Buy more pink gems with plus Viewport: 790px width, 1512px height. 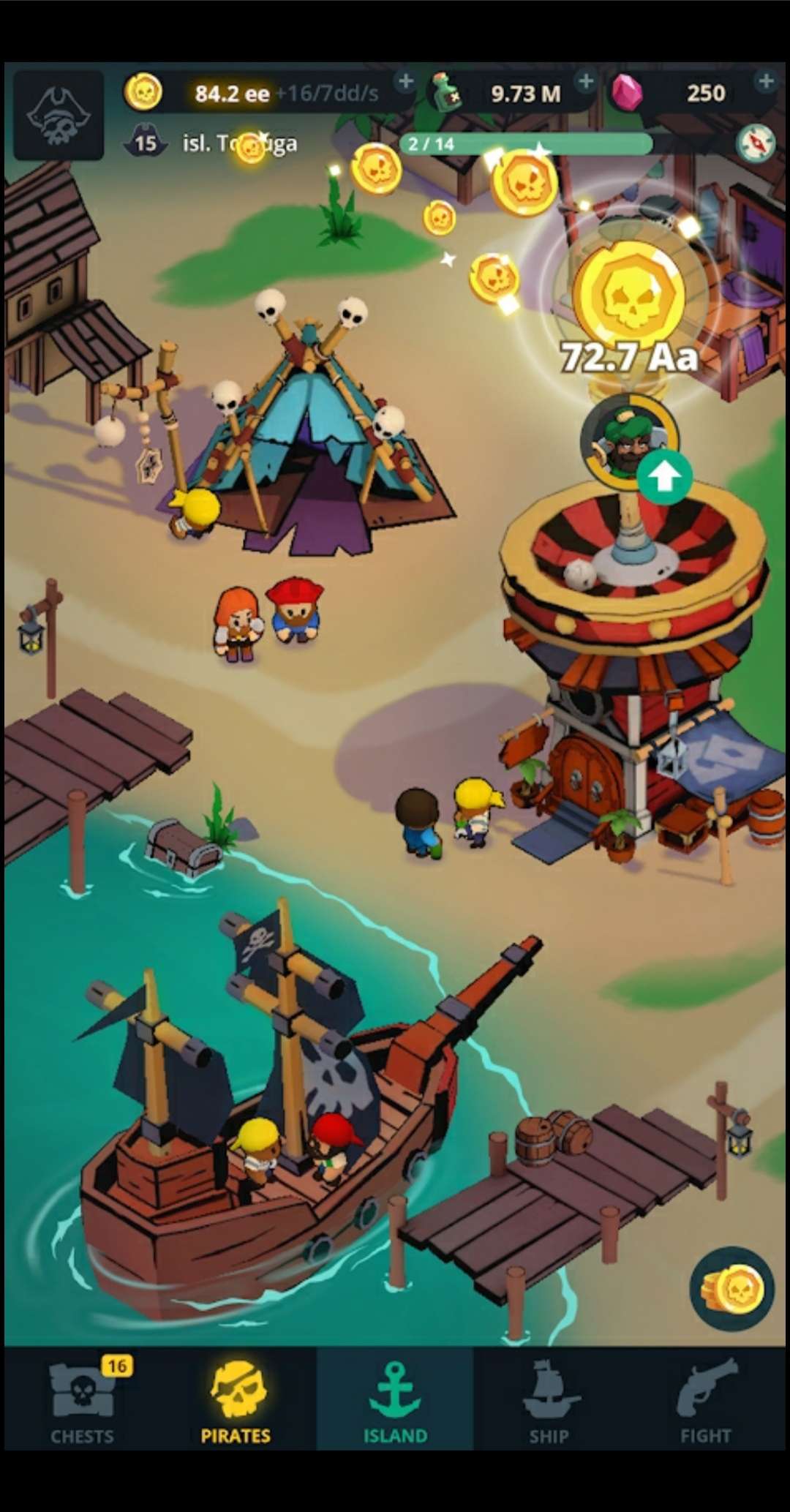click(x=765, y=81)
